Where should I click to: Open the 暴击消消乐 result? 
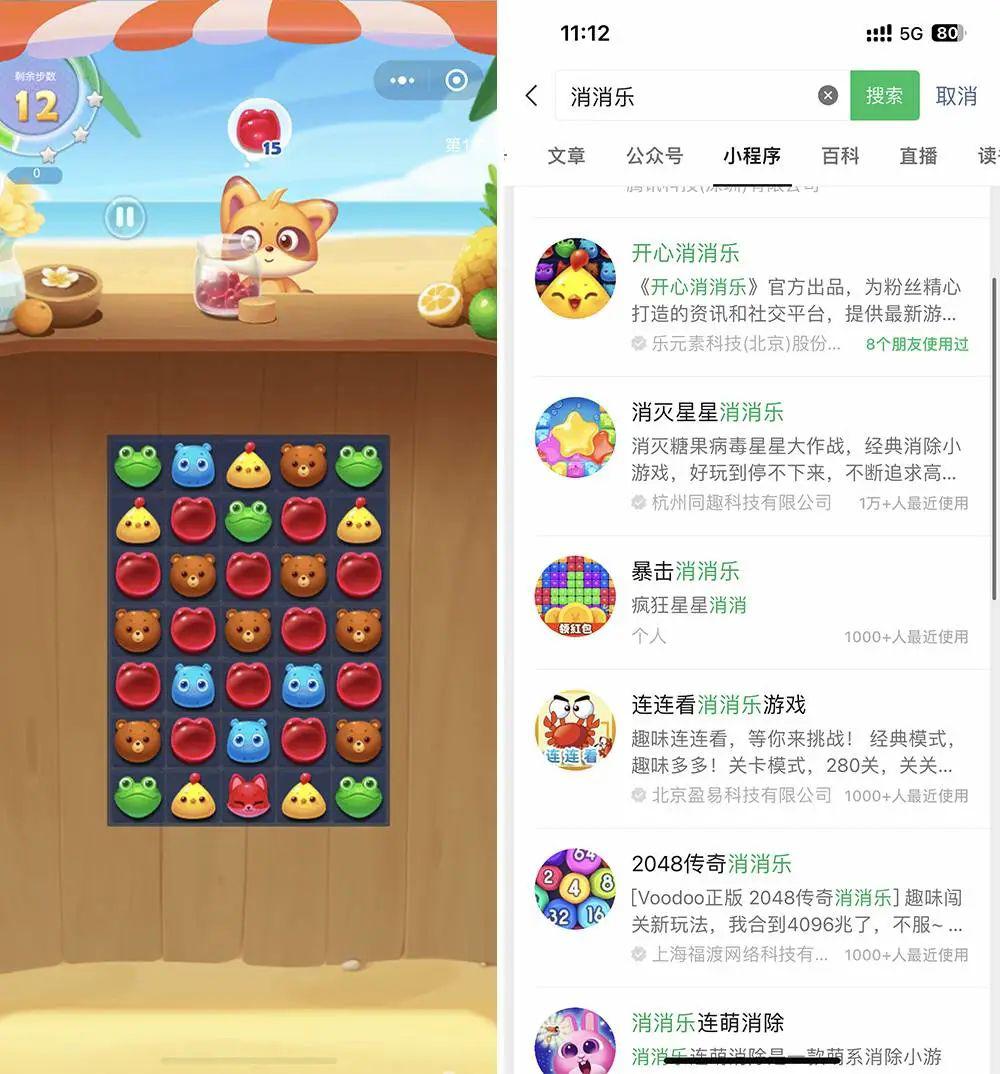pos(750,602)
